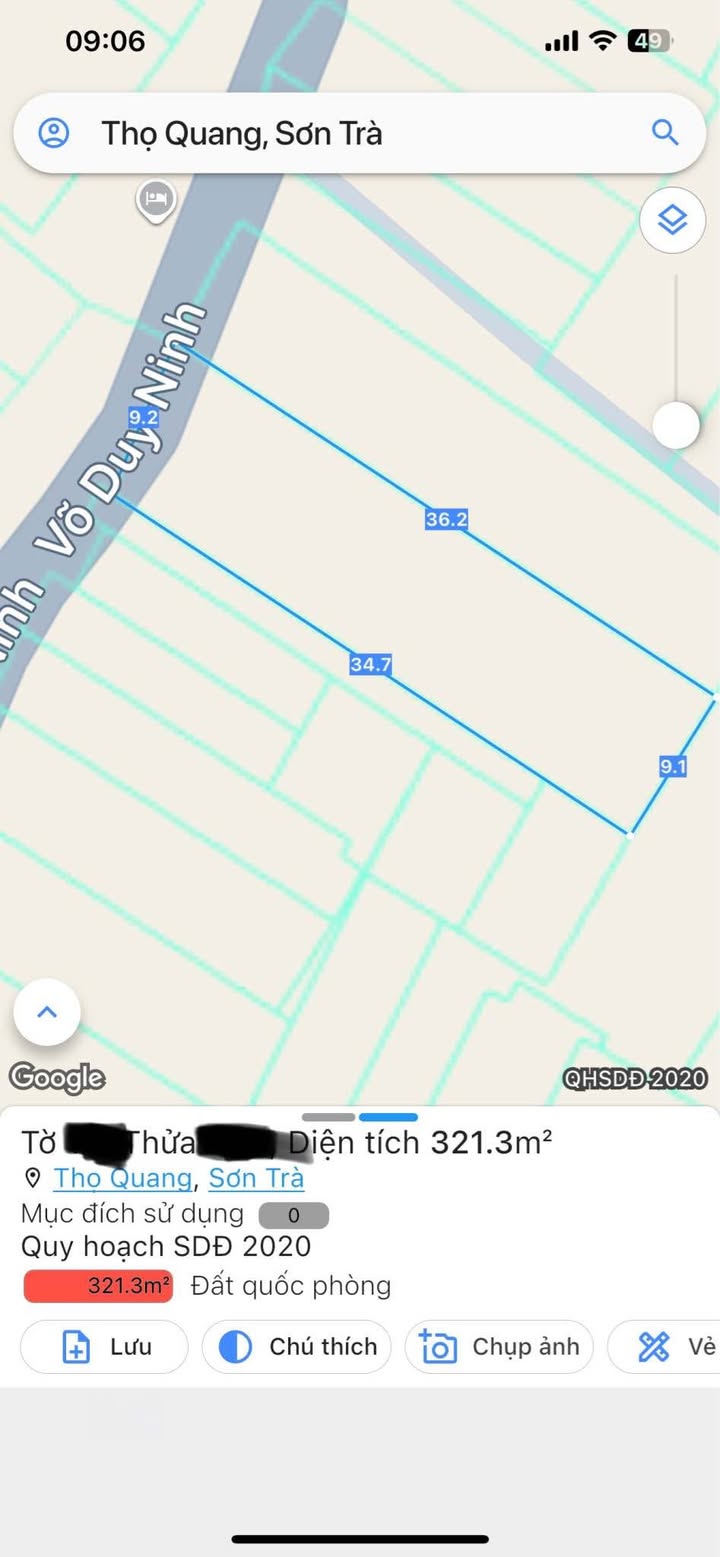Open the map layers button

(x=673, y=219)
